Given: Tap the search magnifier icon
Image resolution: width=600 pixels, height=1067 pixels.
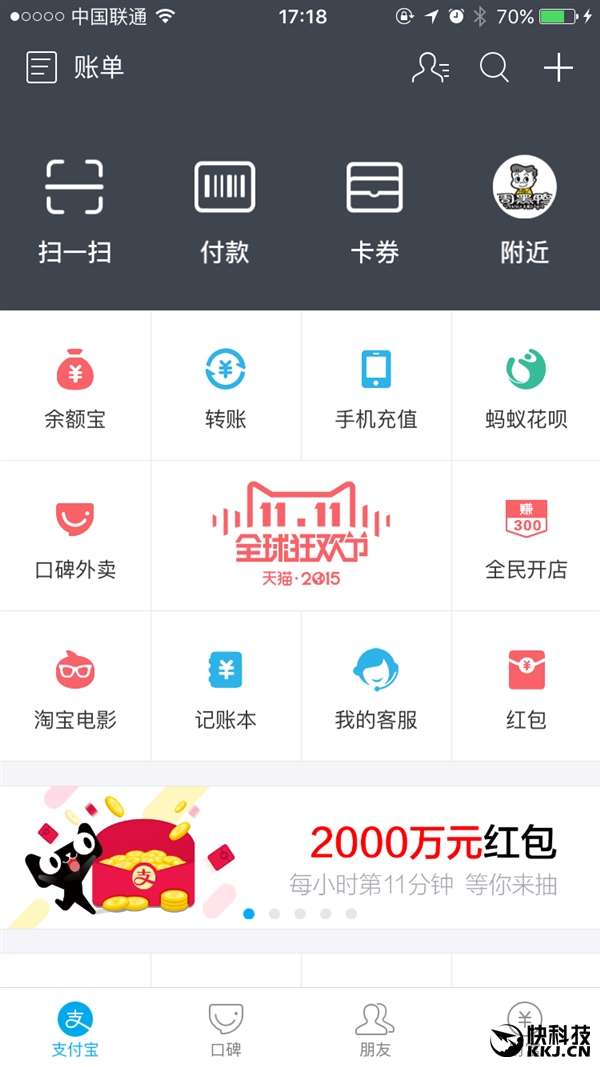Looking at the screenshot, I should [494, 68].
